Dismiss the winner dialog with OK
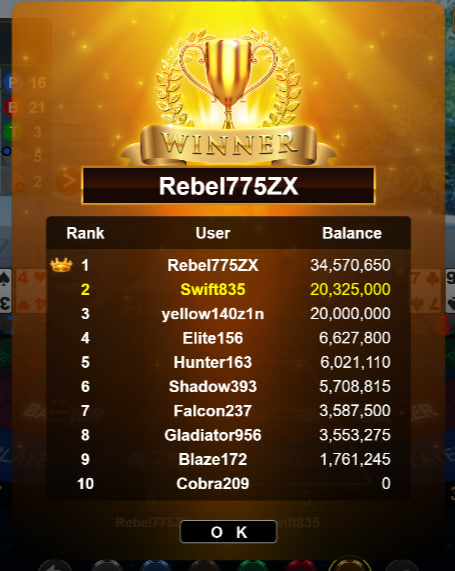This screenshot has width=455, height=571. 228,532
